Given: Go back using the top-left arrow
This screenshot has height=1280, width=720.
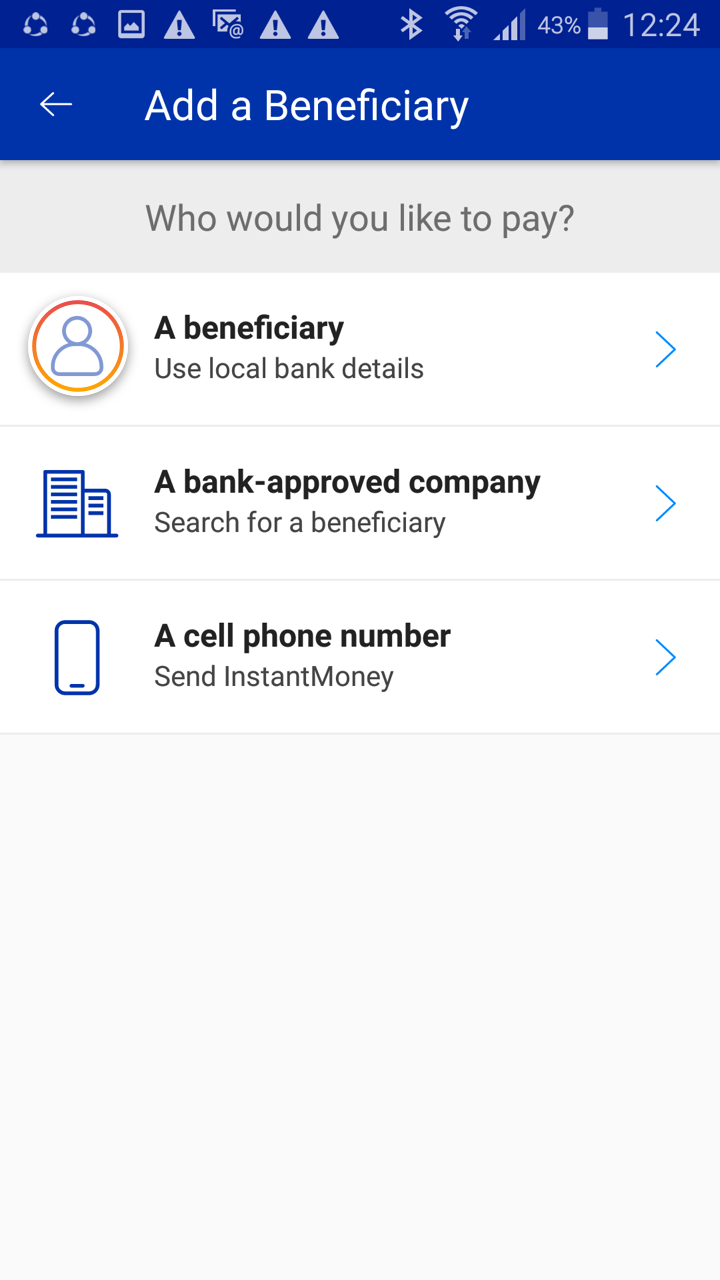Looking at the screenshot, I should click(x=56, y=105).
